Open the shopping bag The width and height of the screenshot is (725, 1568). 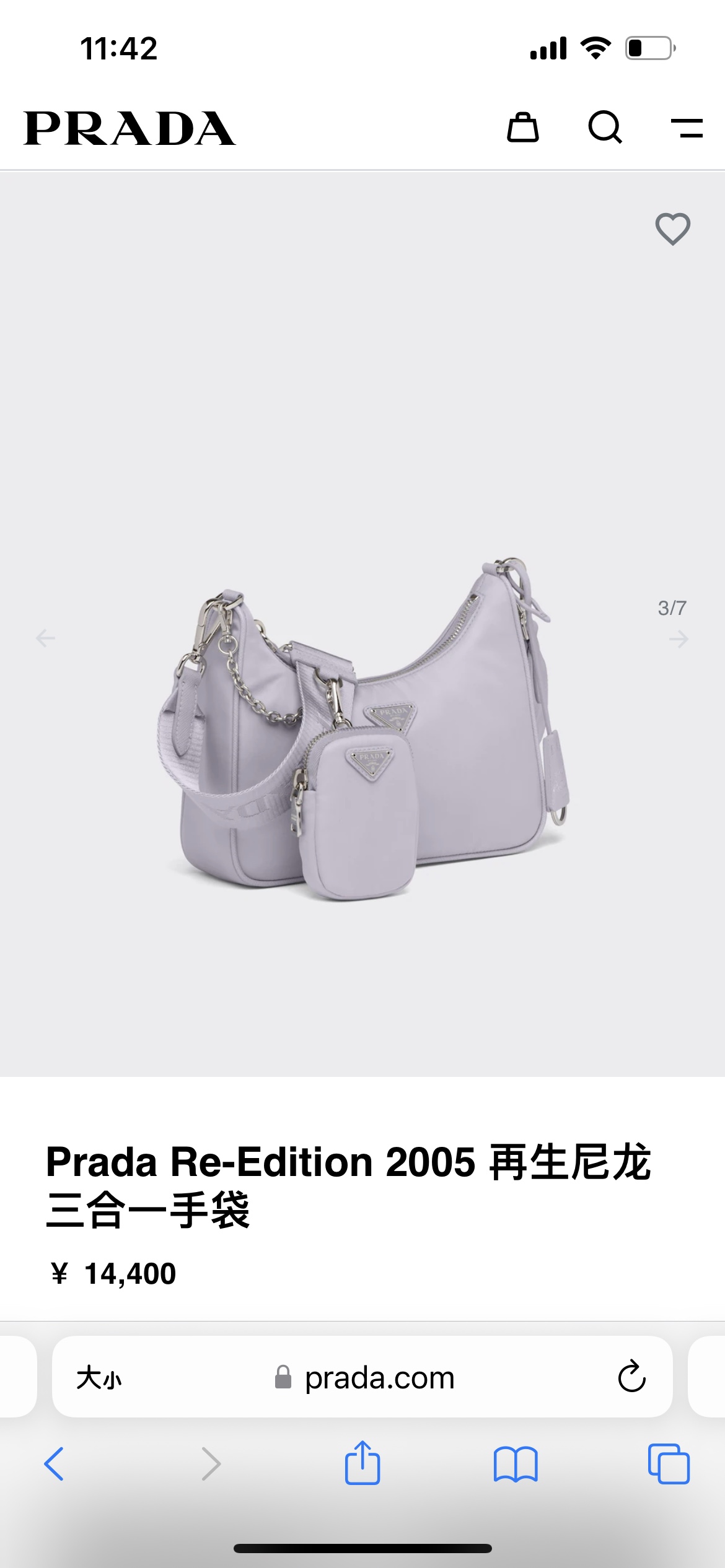coord(523,128)
